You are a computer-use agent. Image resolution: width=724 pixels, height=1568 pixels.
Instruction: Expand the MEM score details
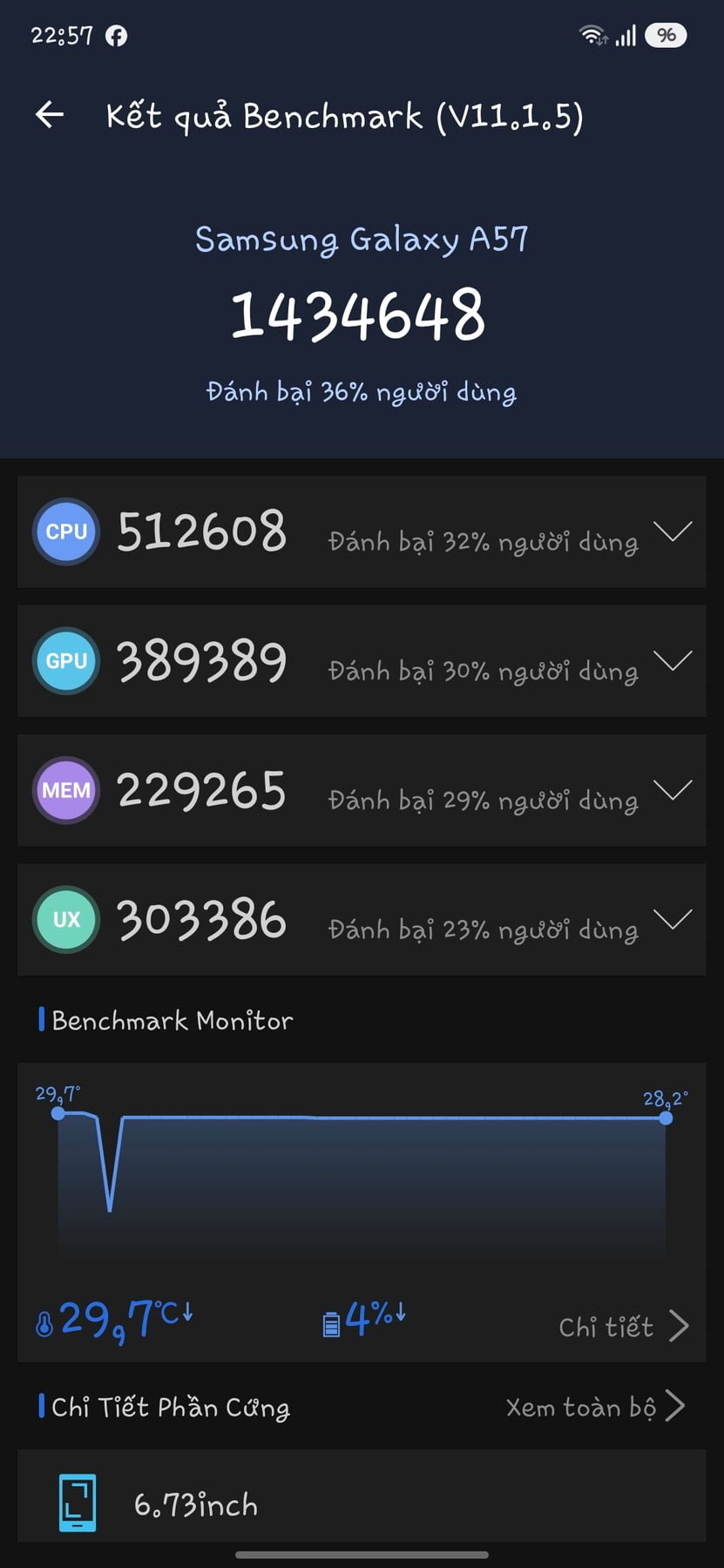(x=673, y=789)
